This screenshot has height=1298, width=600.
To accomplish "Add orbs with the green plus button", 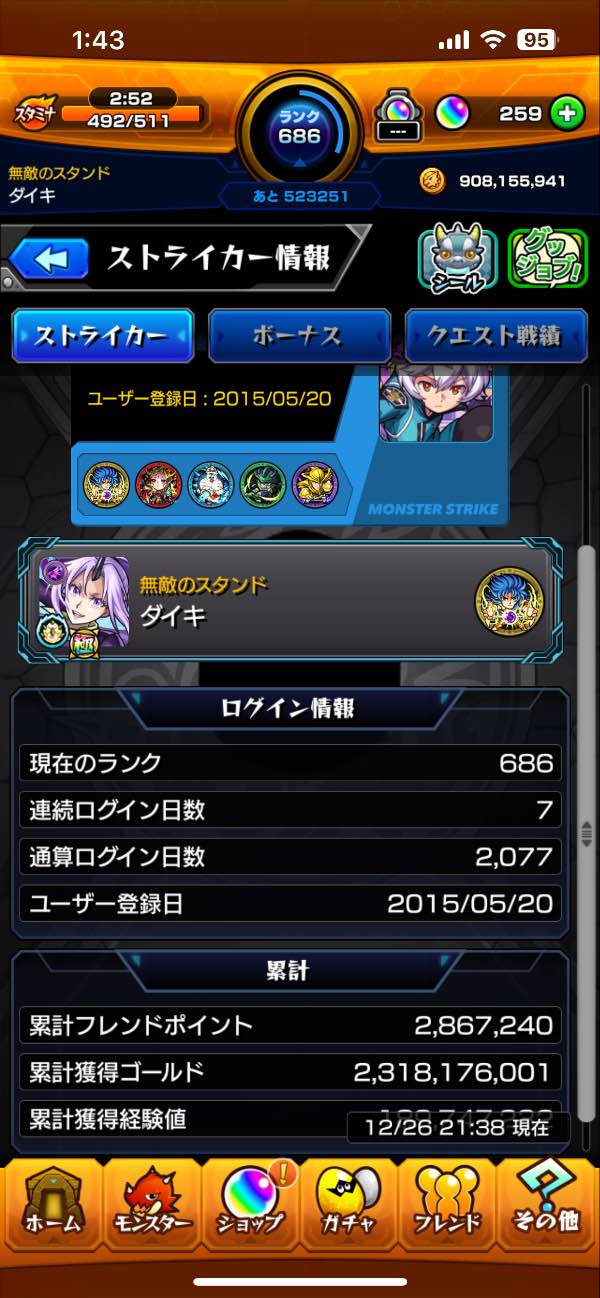I will point(567,114).
